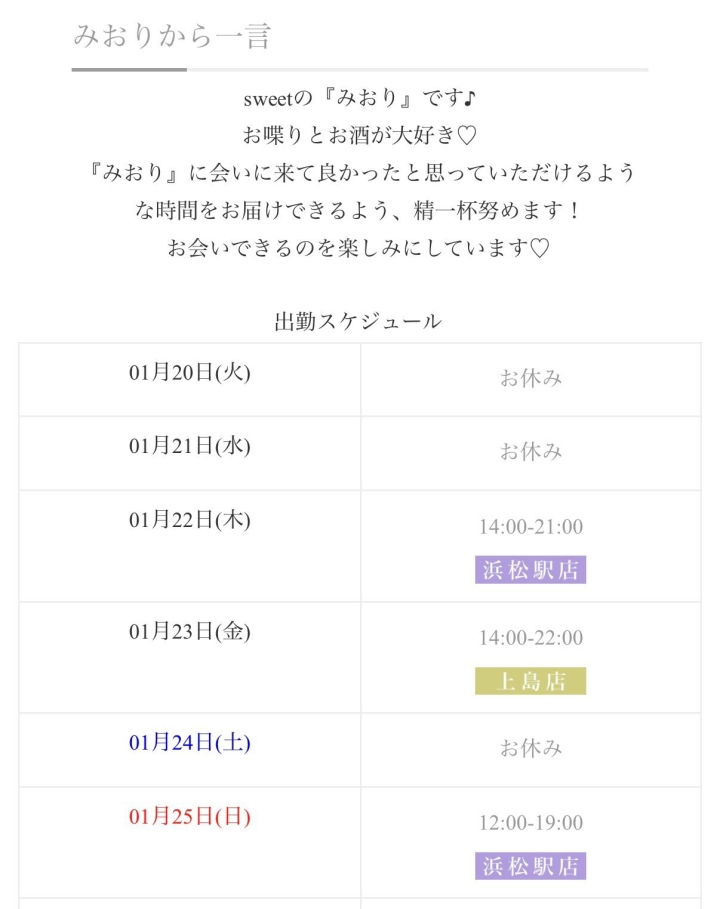This screenshot has height=909, width=720.
Task: Open the 上島店 tag for 01月23日
Action: 530,682
